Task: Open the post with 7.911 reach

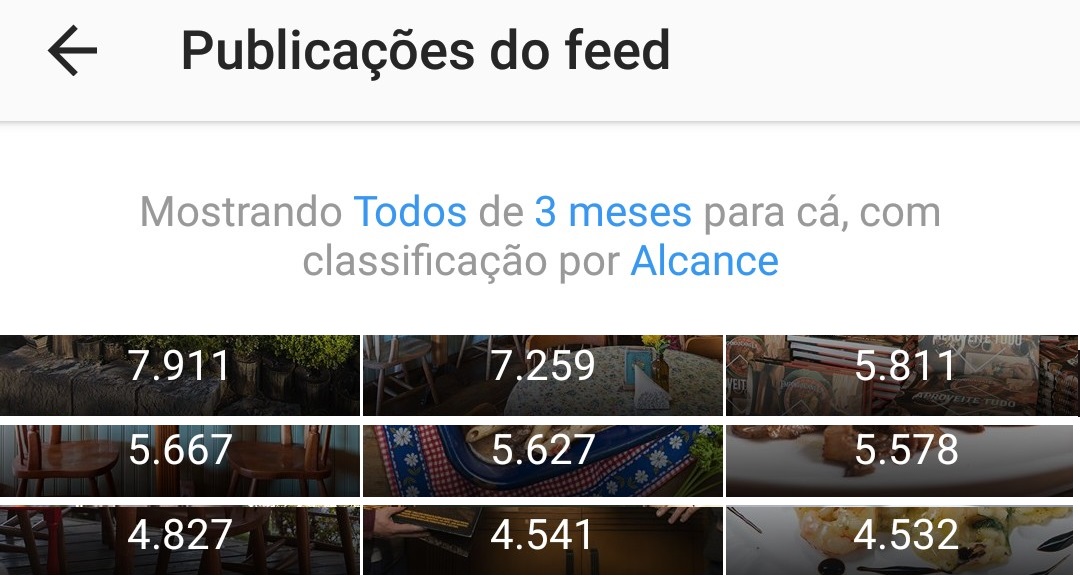Action: pos(180,375)
